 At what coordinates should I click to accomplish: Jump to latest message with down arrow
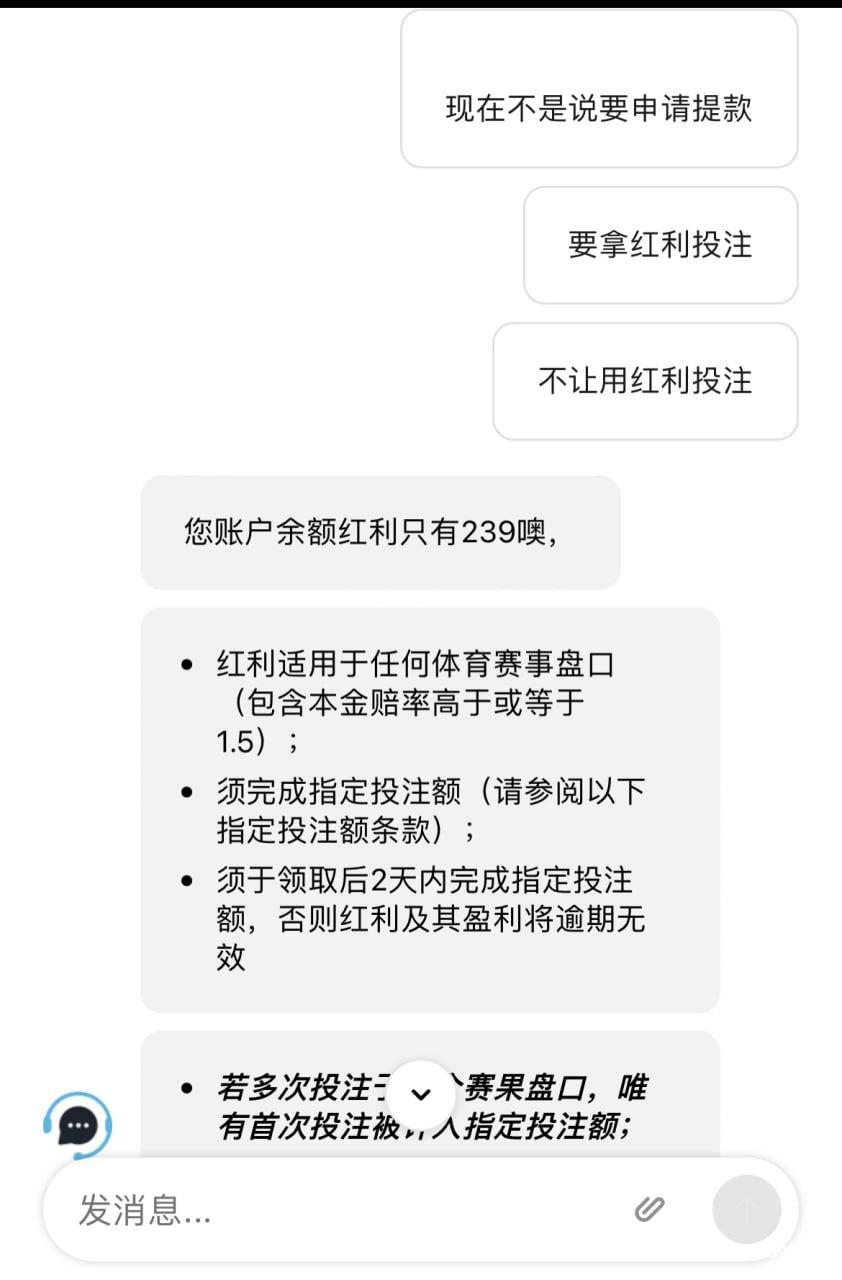tap(421, 1094)
